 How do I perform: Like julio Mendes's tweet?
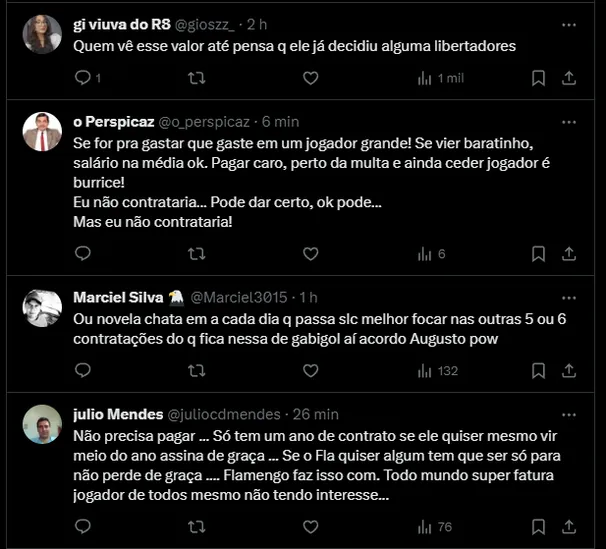pyautogui.click(x=310, y=526)
